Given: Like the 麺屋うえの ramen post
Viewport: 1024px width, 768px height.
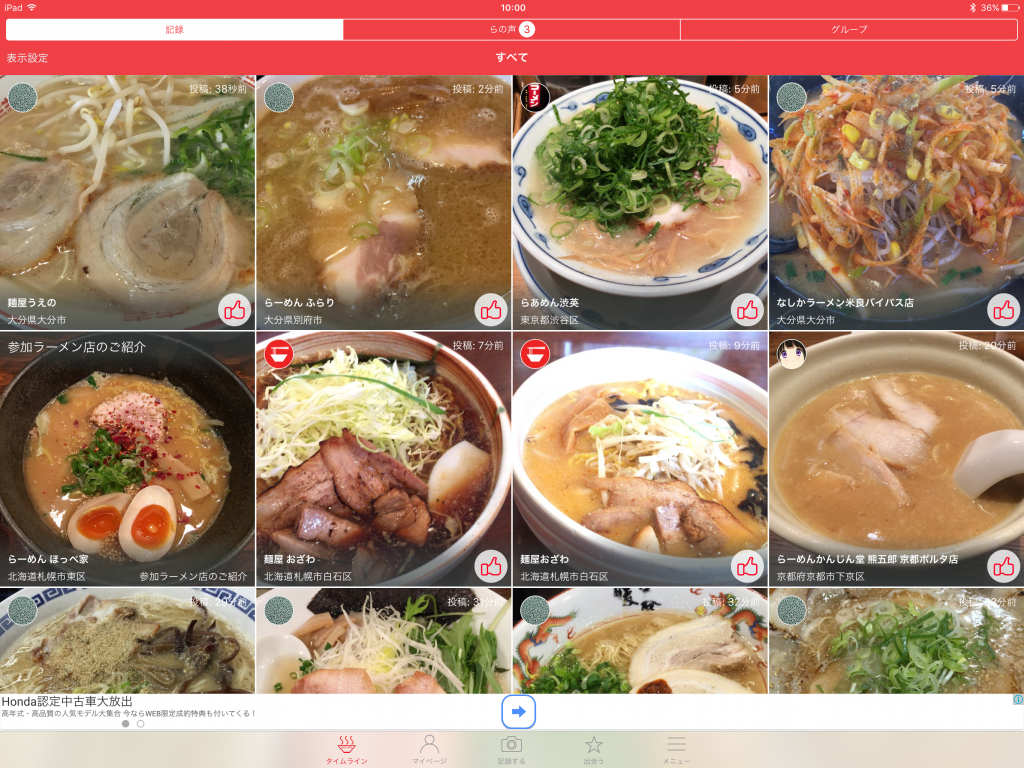Looking at the screenshot, I should click(x=235, y=310).
